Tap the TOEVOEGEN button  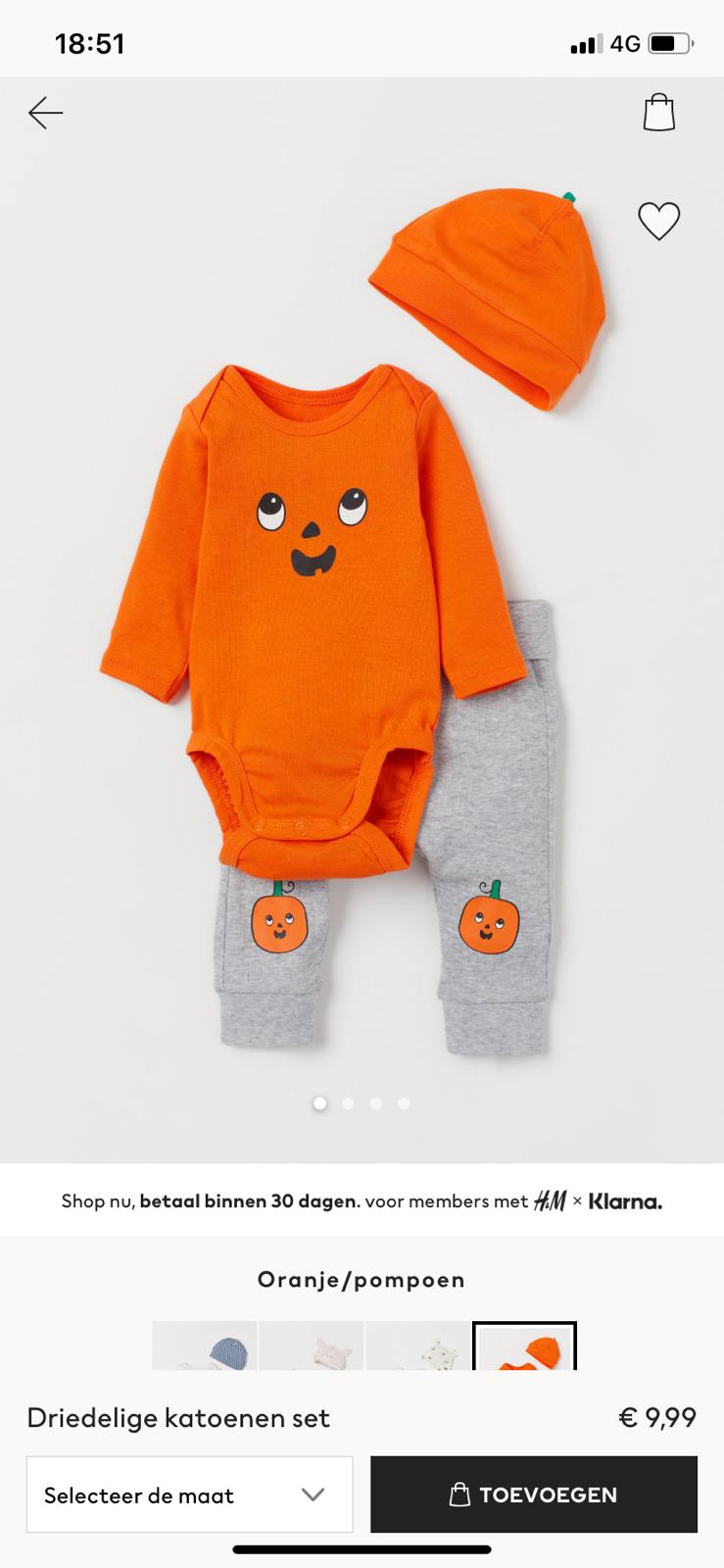(x=533, y=1494)
